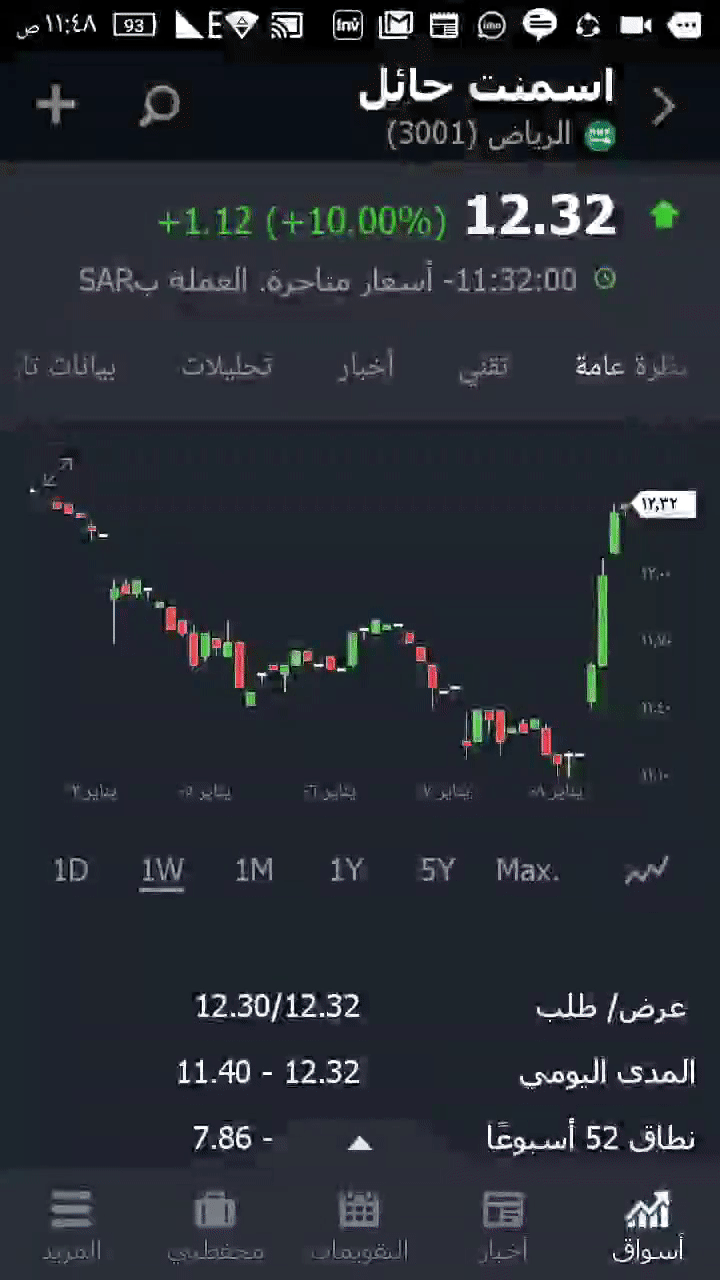Switch to the تحليلات tab
This screenshot has height=1280, width=720.
pyautogui.click(x=226, y=367)
